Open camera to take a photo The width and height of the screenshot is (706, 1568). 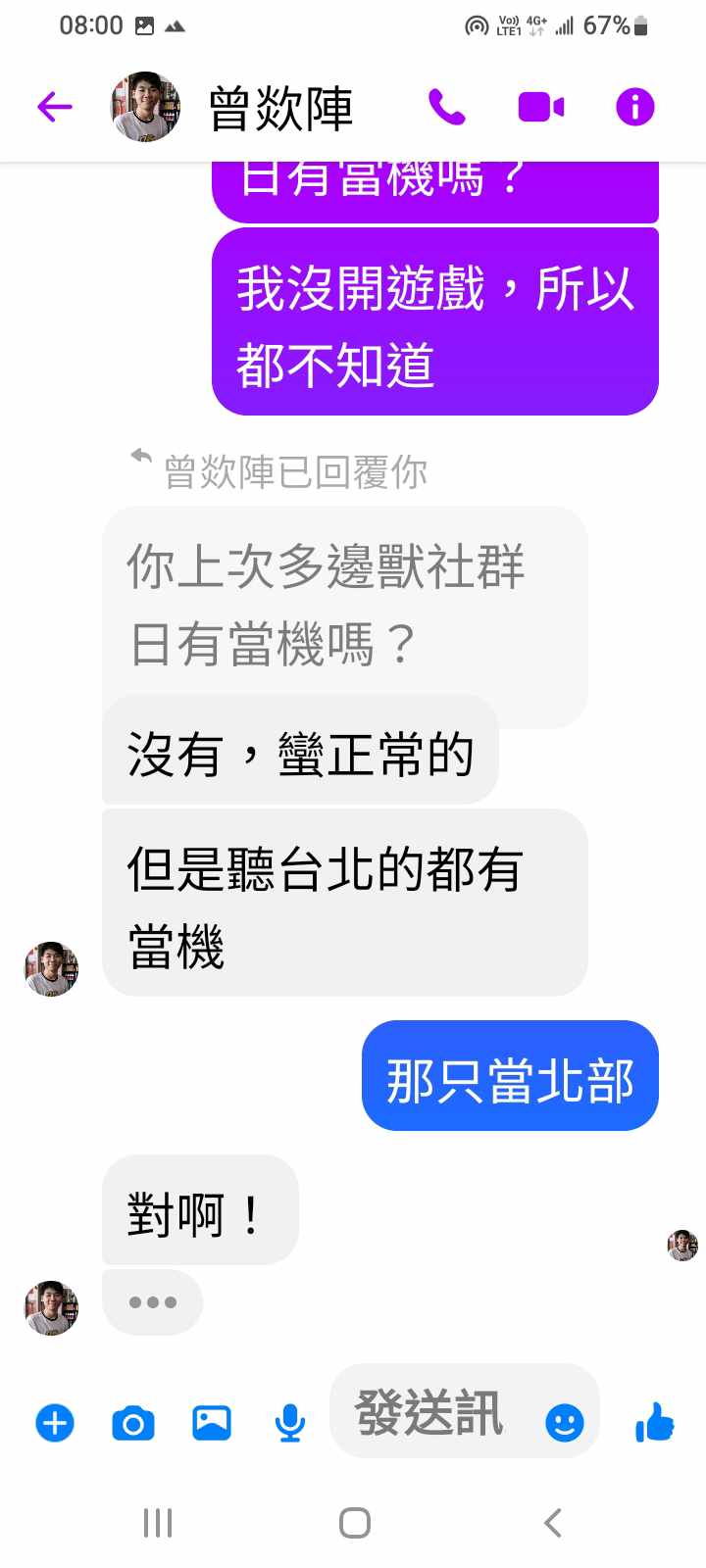click(133, 1423)
